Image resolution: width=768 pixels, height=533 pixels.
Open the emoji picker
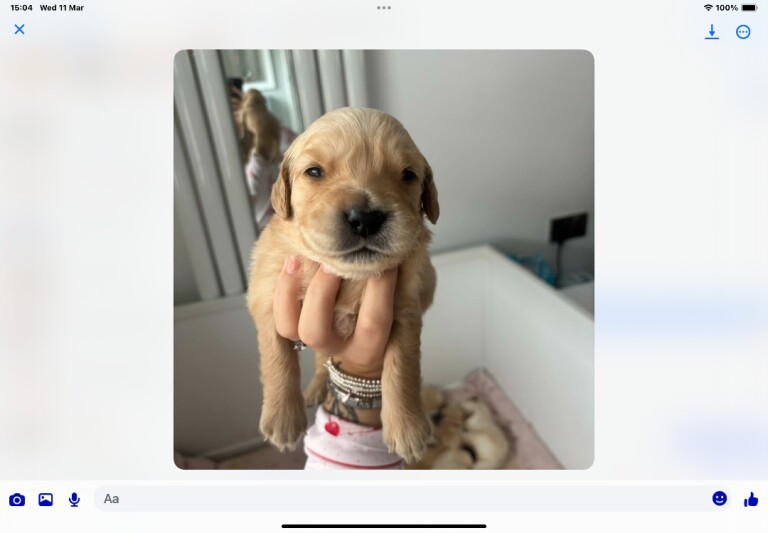[719, 498]
